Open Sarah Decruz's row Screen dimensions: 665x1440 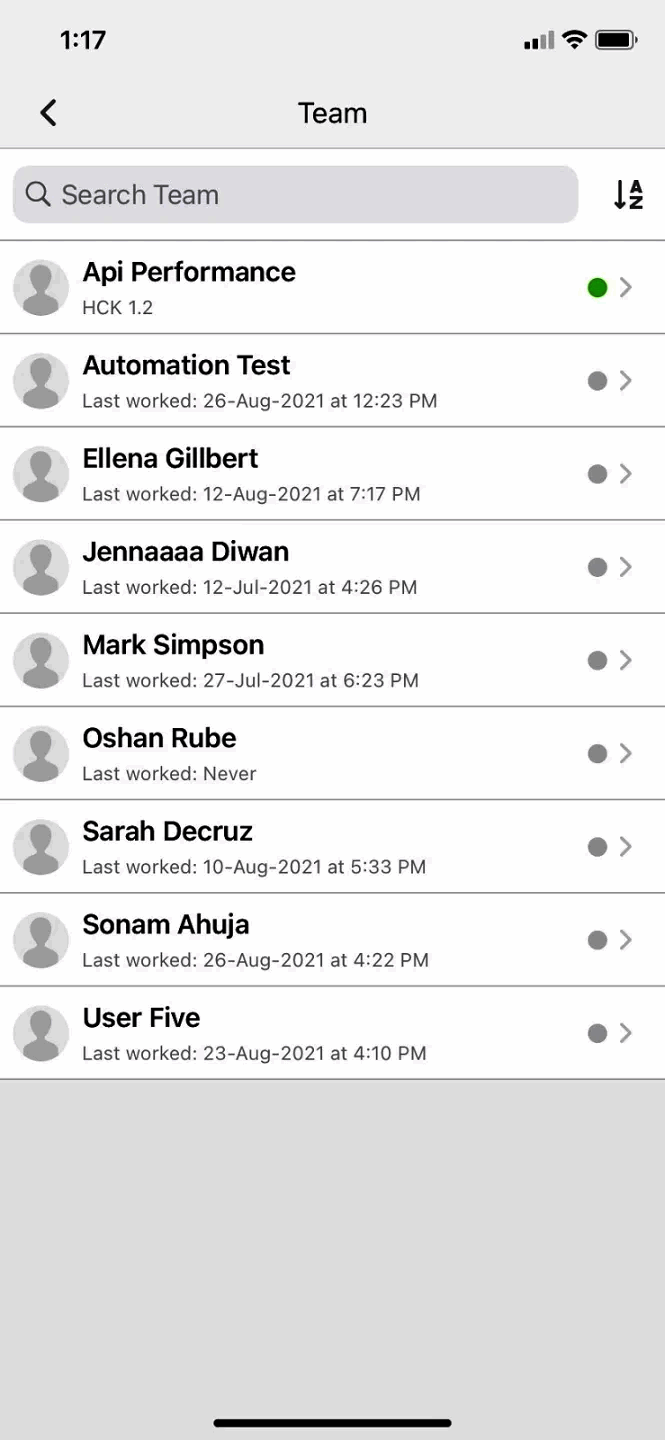click(x=332, y=847)
